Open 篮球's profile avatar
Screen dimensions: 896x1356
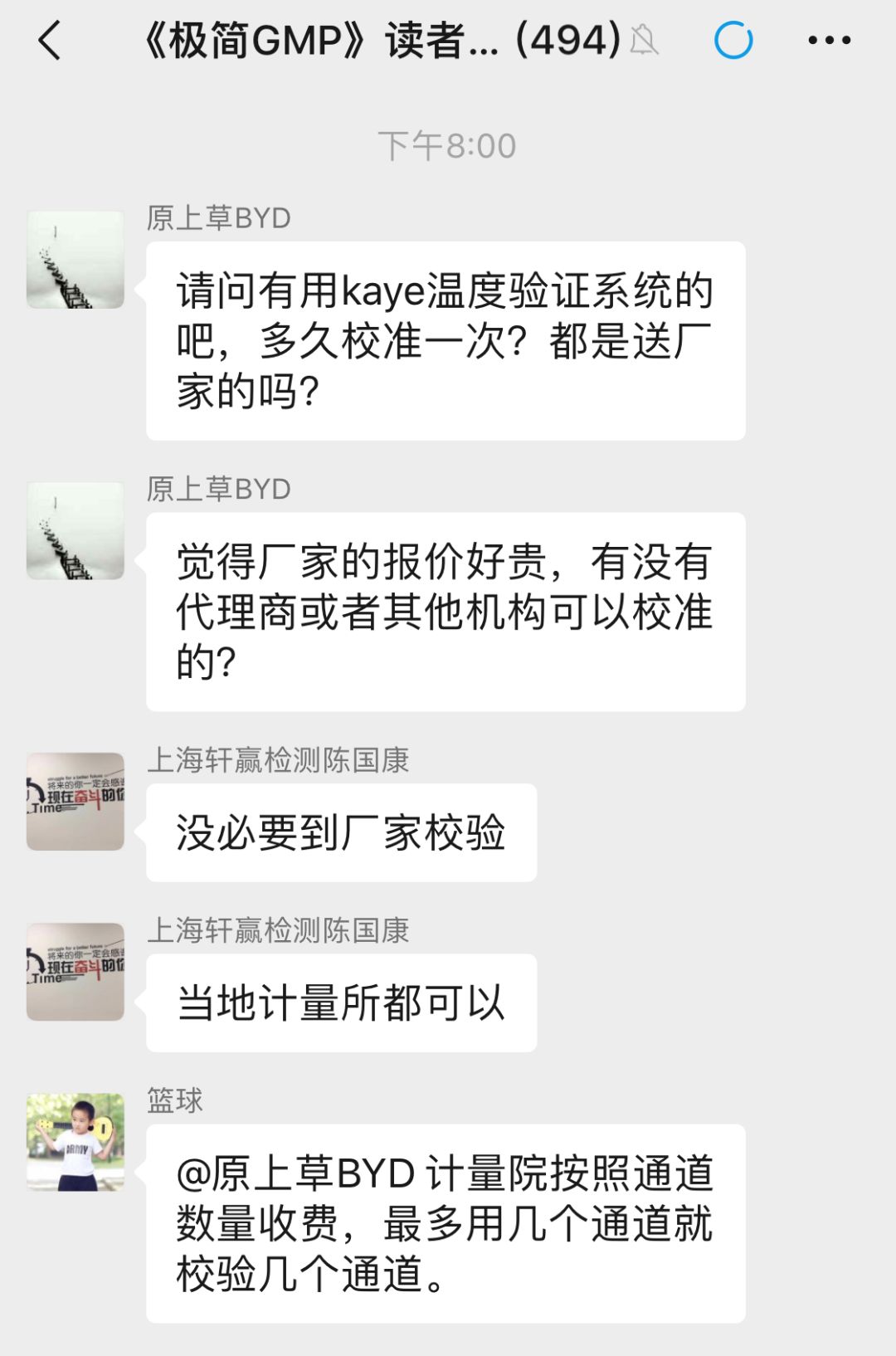(75, 1142)
